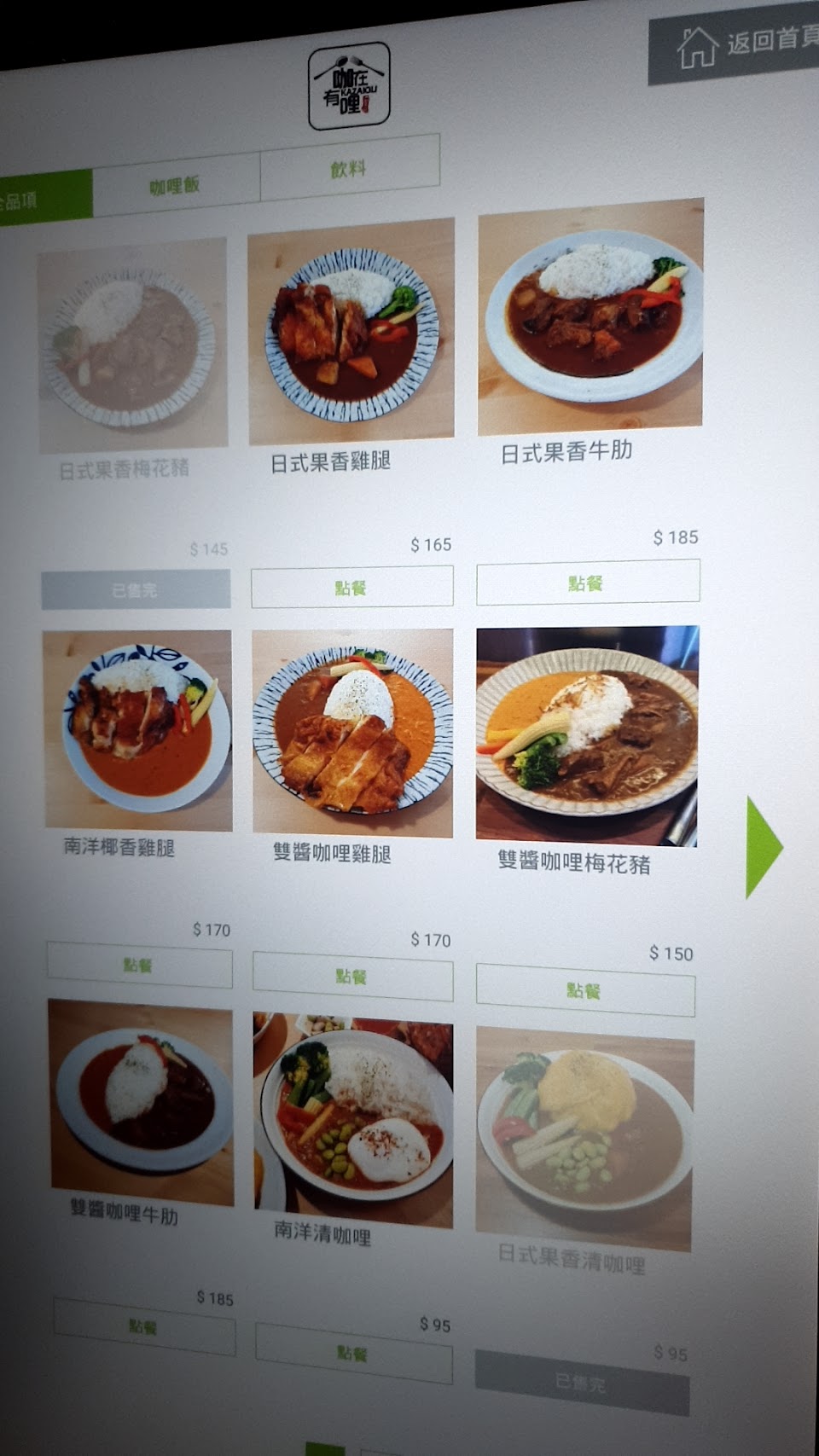Order 雙醬咖哩梅花豬 with 點餐
The height and width of the screenshot is (1456, 819).
click(x=584, y=989)
